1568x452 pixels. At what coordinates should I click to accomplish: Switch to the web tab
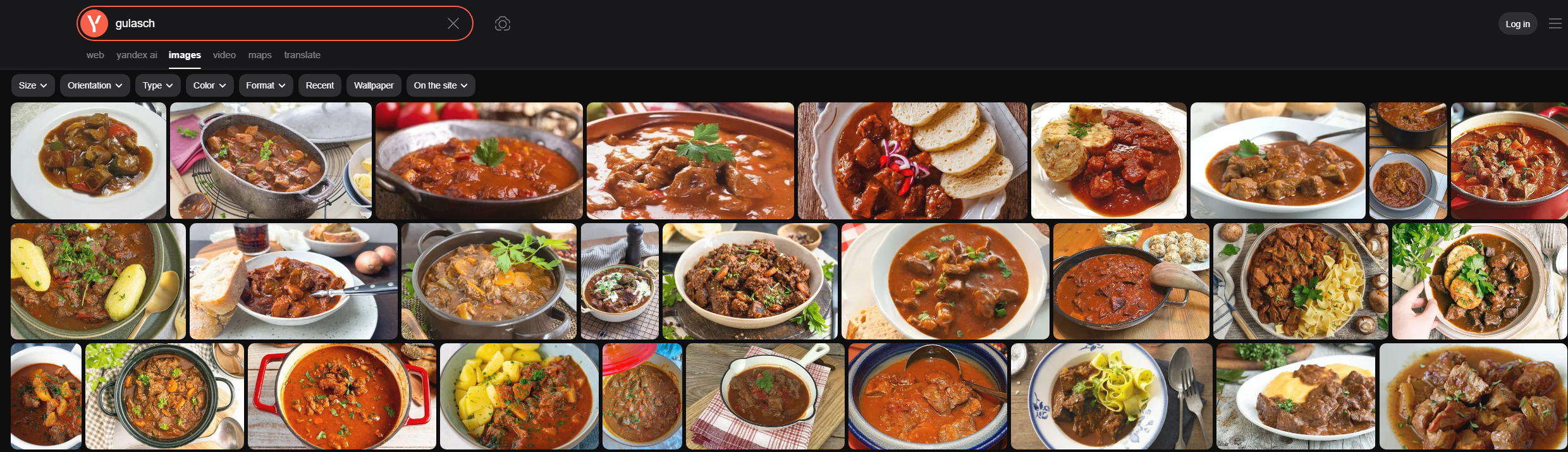pos(95,55)
